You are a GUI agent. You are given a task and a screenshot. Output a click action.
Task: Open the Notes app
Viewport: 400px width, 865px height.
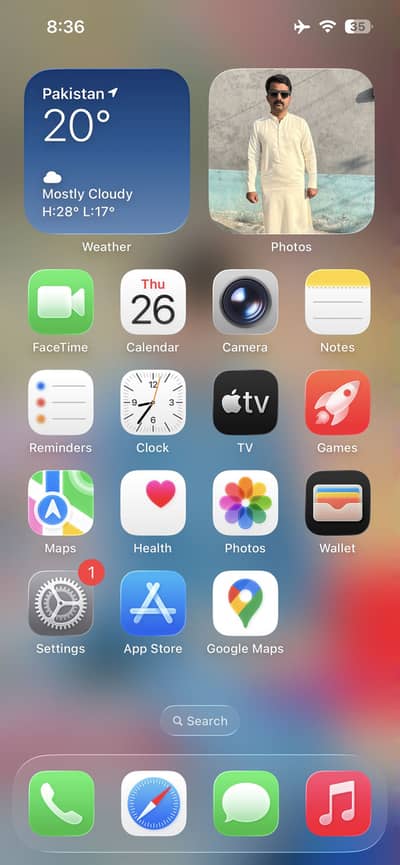(338, 302)
